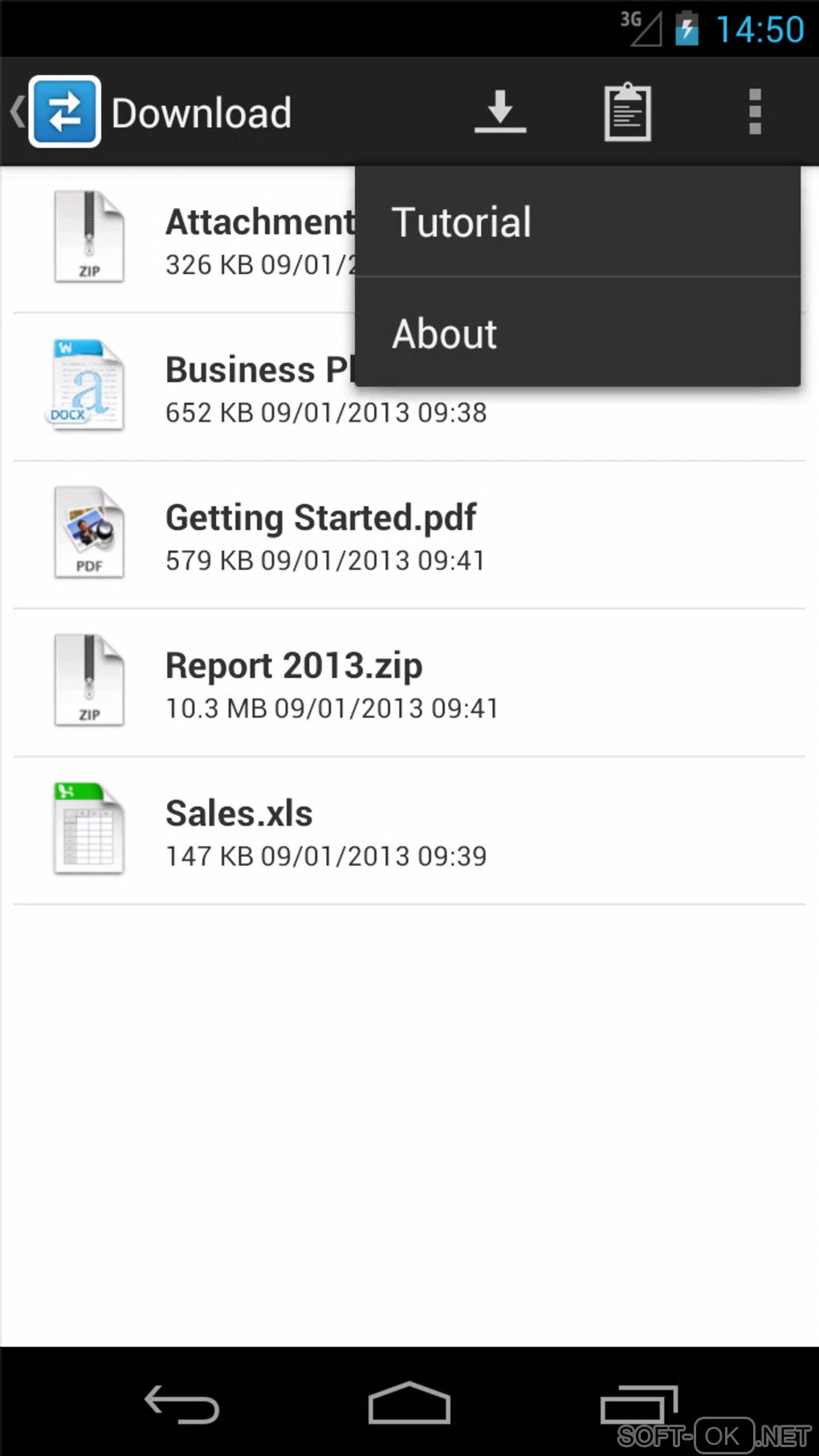
Task: Close the three-dot overflow menu
Action: point(754,112)
